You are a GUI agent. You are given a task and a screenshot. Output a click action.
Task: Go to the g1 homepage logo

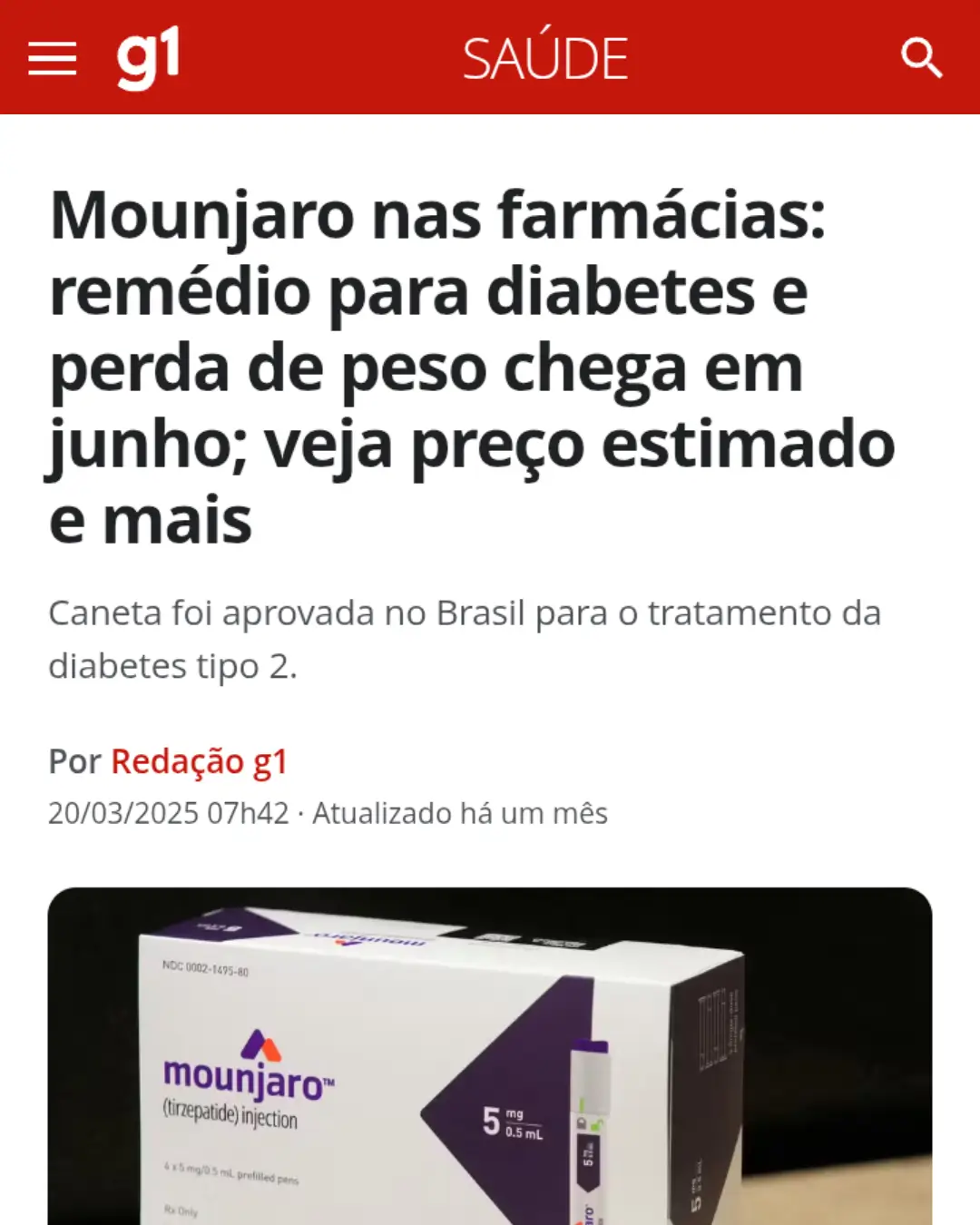(x=148, y=57)
